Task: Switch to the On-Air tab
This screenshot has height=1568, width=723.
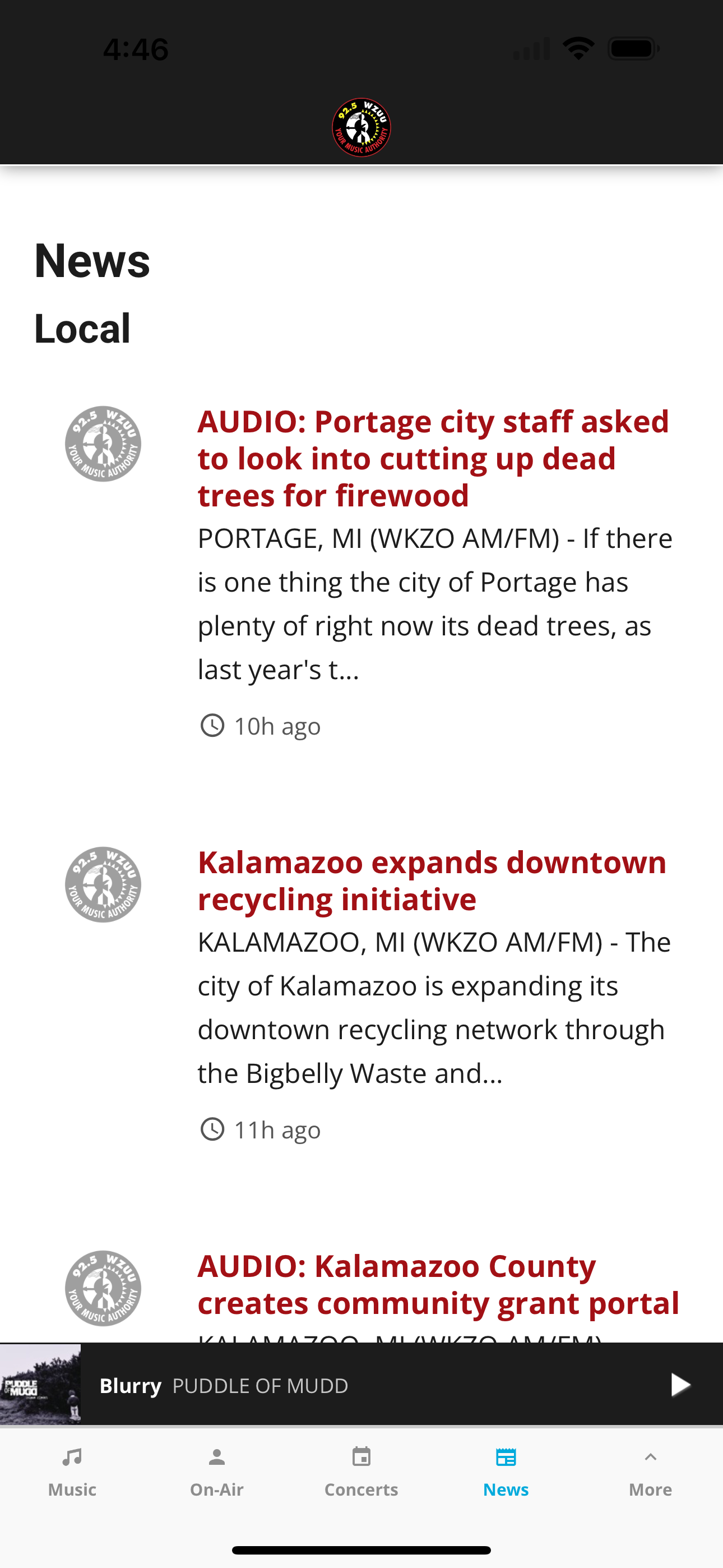Action: 217,1472
